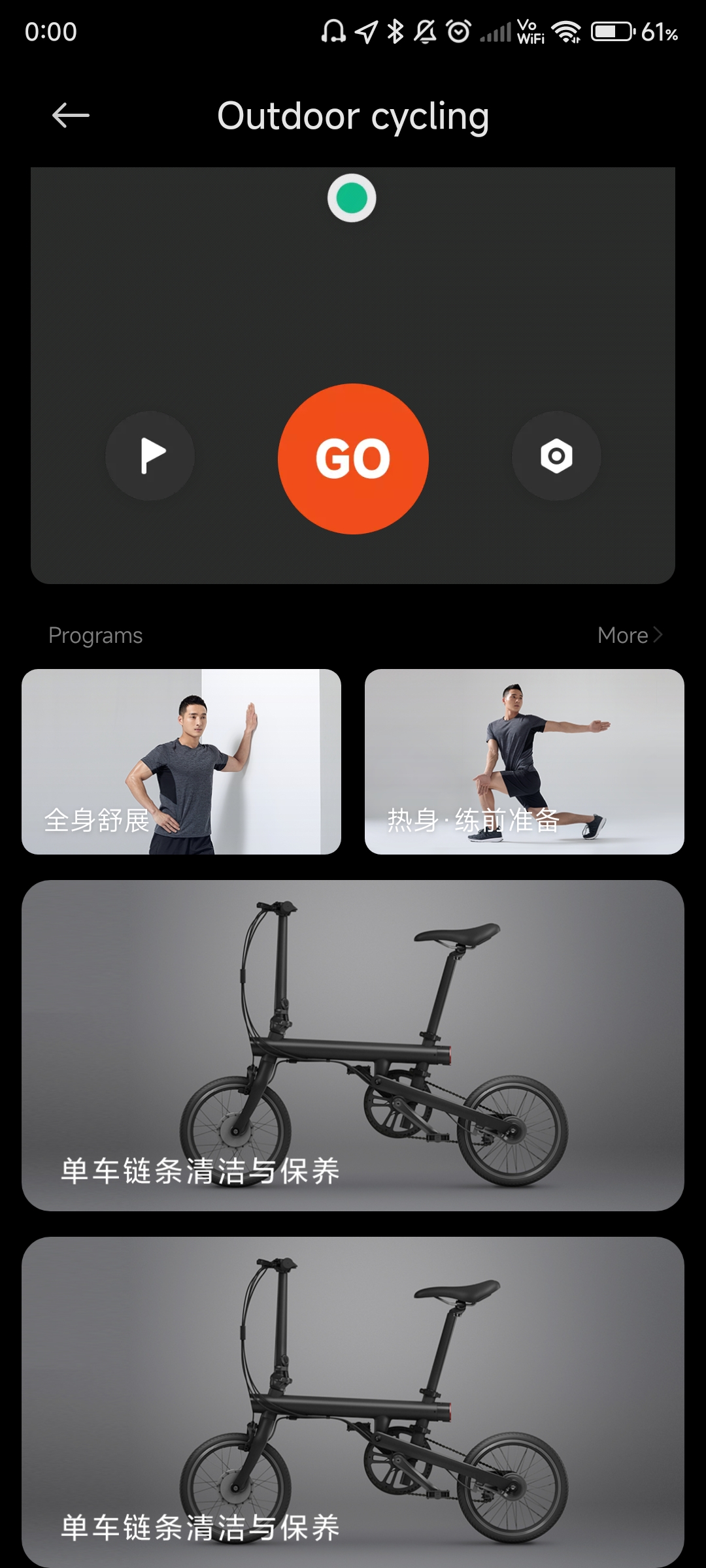The width and height of the screenshot is (706, 1568).
Task: Open the 全身舒展 program card
Action: point(181,762)
